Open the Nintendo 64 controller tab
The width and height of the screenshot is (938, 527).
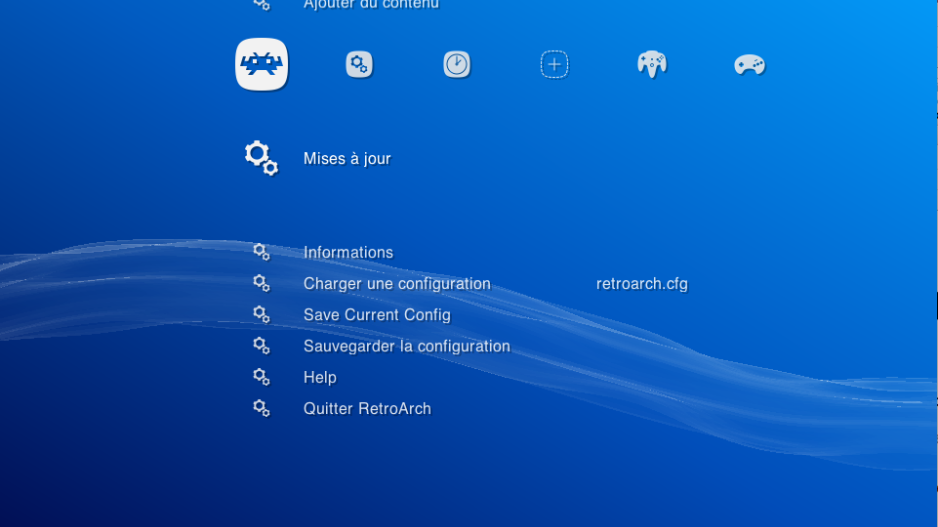tap(652, 65)
